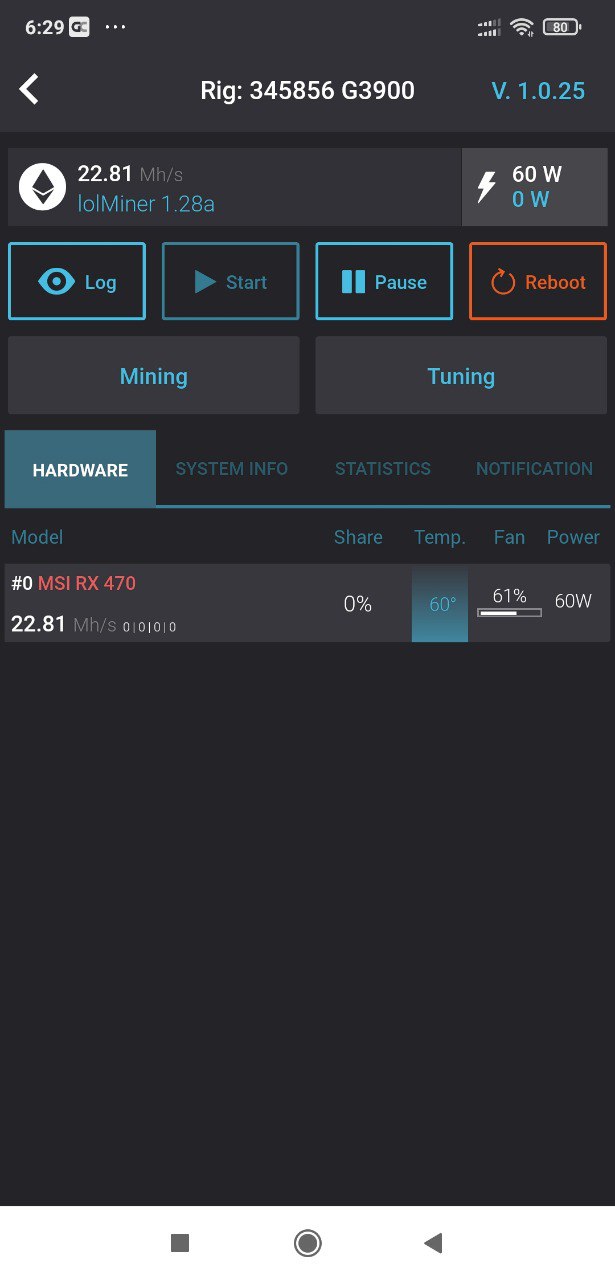Select the Hardware tab
The image size is (615, 1280).
80,469
